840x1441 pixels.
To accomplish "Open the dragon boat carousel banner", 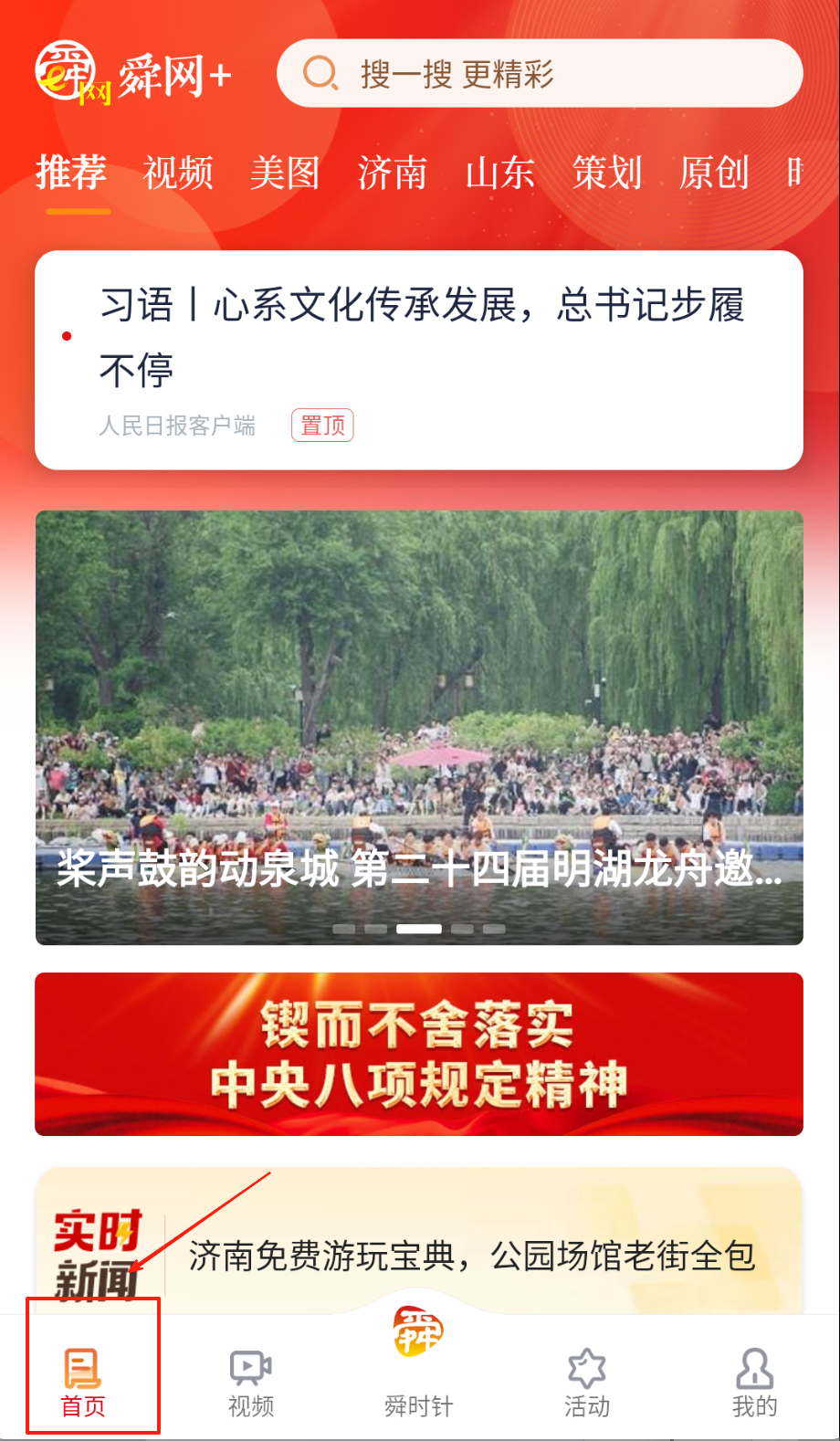I will (419, 727).
